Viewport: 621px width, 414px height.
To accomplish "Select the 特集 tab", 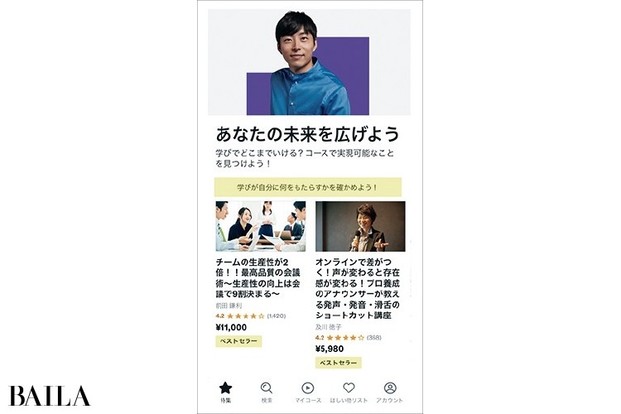I will coord(226,390).
